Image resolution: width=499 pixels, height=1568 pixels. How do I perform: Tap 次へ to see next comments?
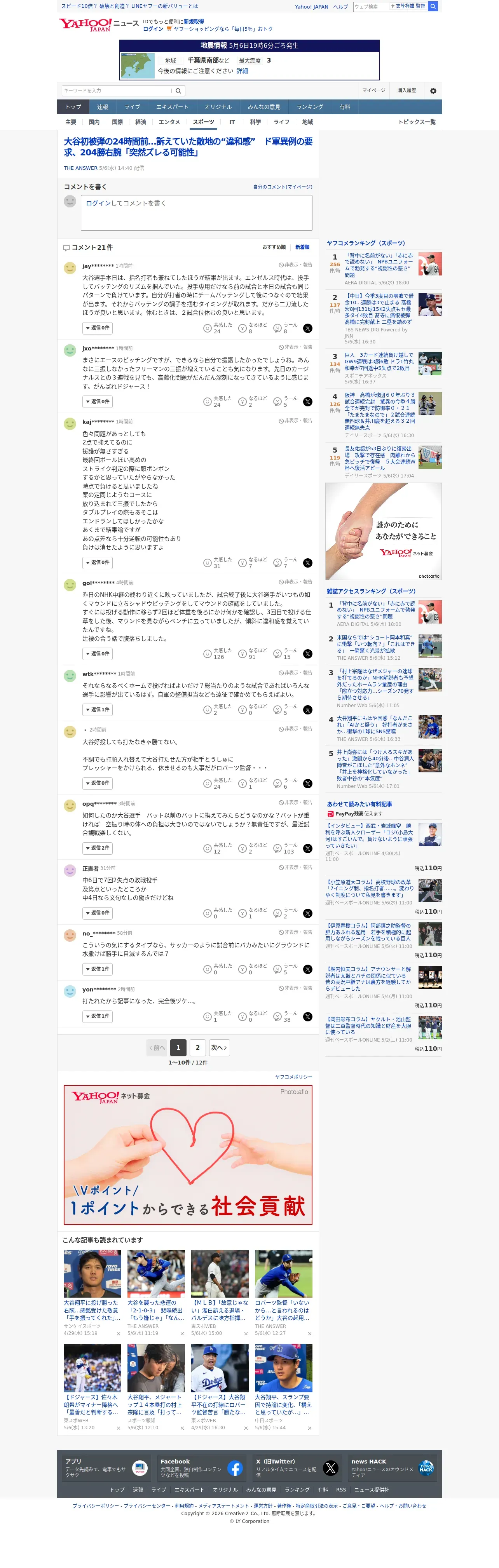tap(219, 1047)
